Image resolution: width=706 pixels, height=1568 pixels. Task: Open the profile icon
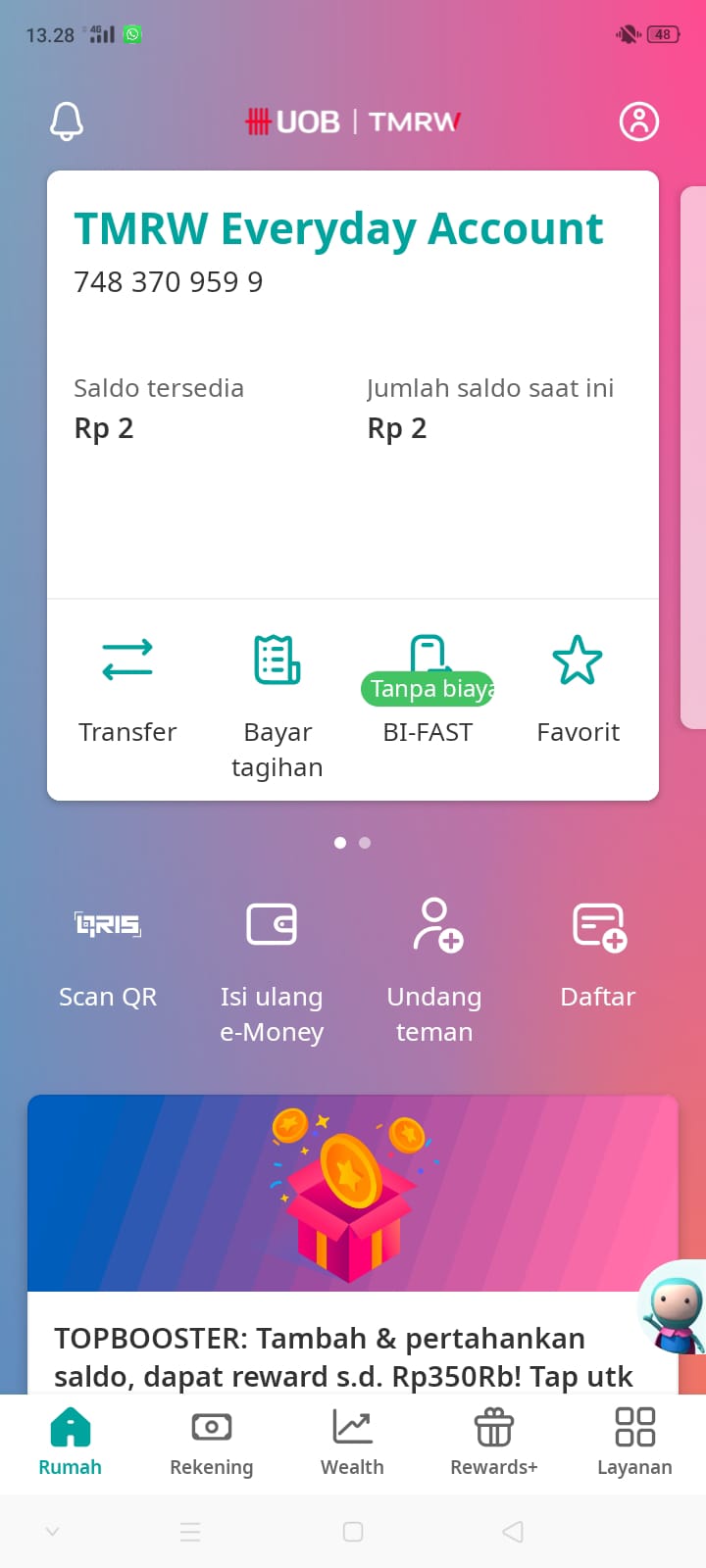639,122
